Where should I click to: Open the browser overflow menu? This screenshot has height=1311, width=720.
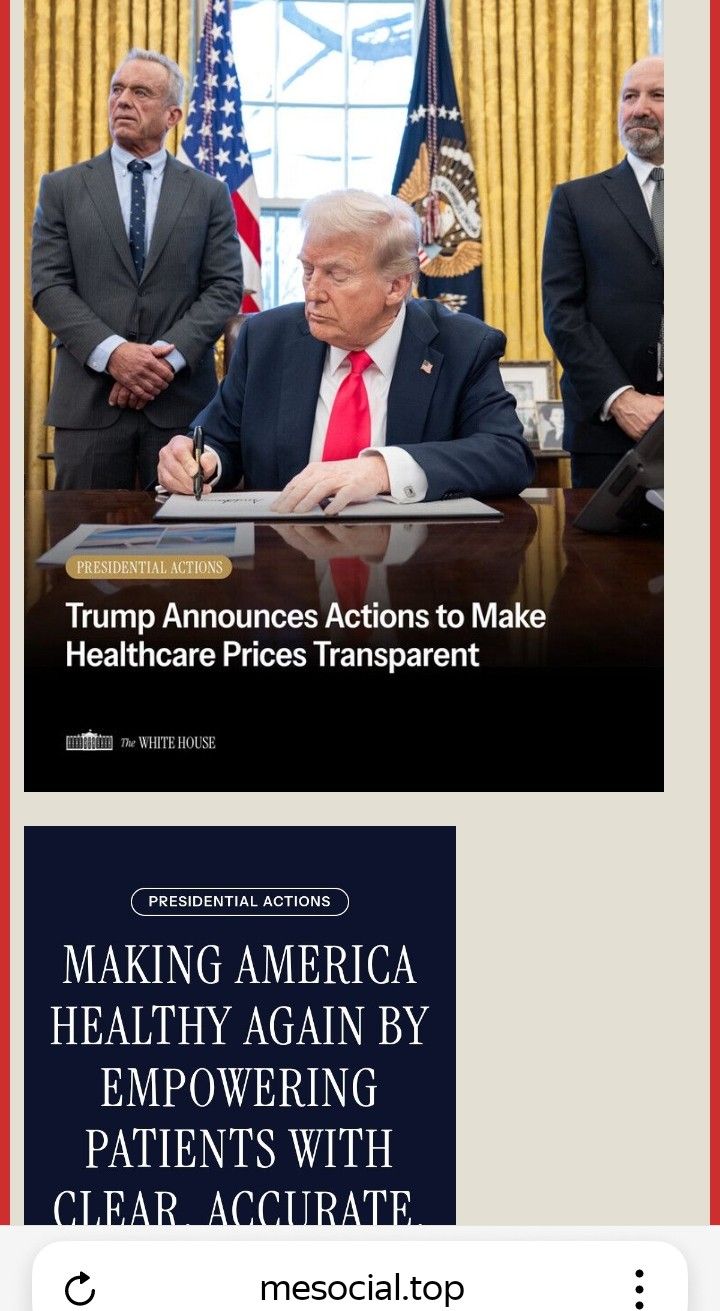pos(639,1288)
